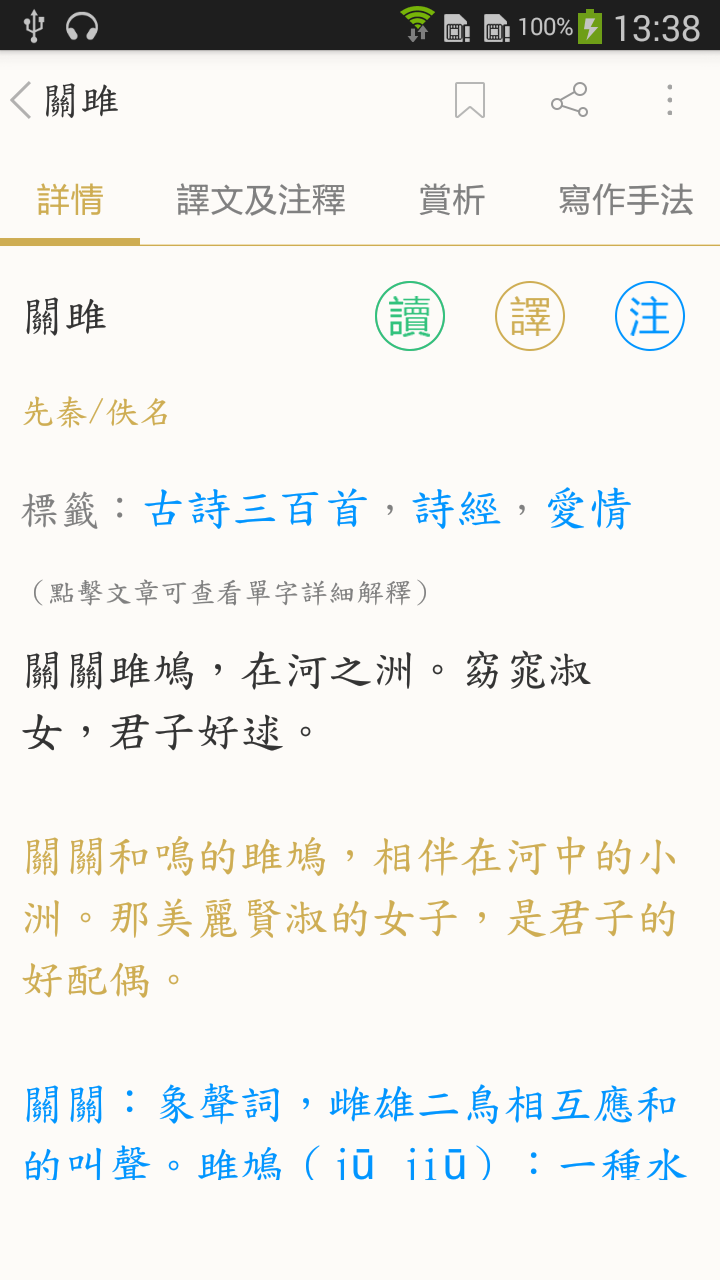This screenshot has width=720, height=1280.
Task: Select the 寫作手法 tab
Action: (x=626, y=200)
